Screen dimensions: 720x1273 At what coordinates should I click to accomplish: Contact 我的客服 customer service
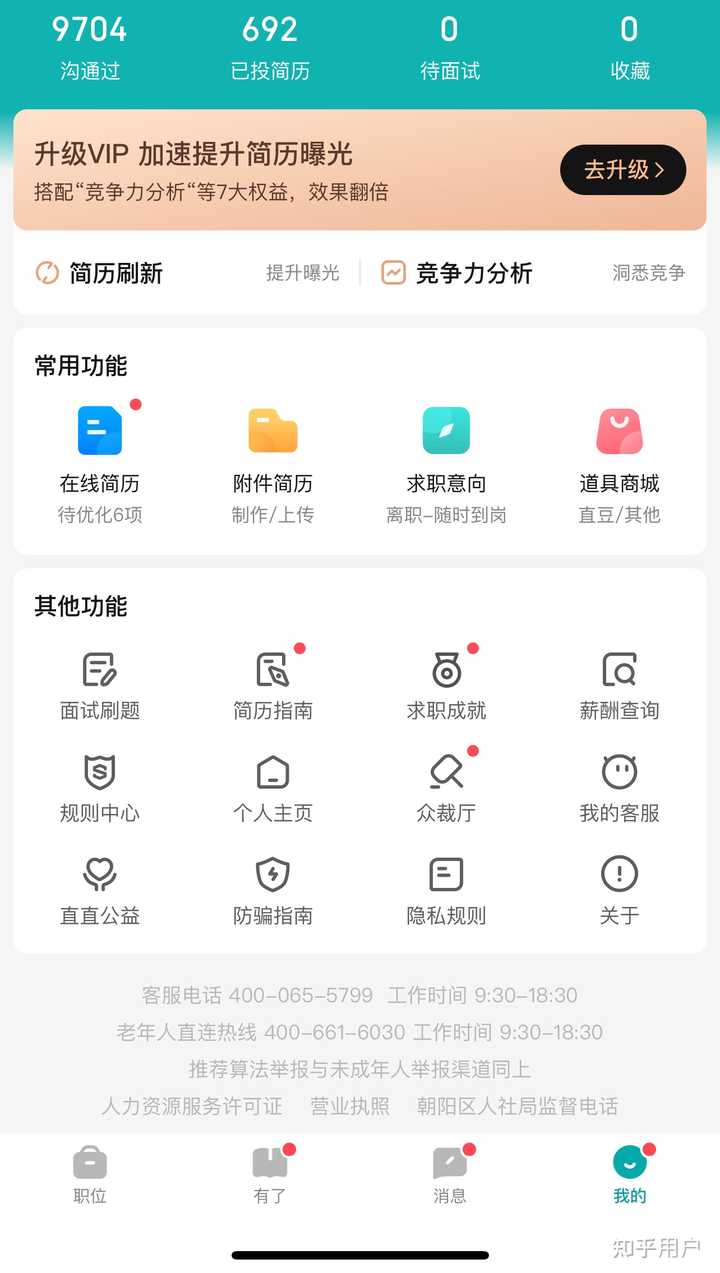coord(619,789)
